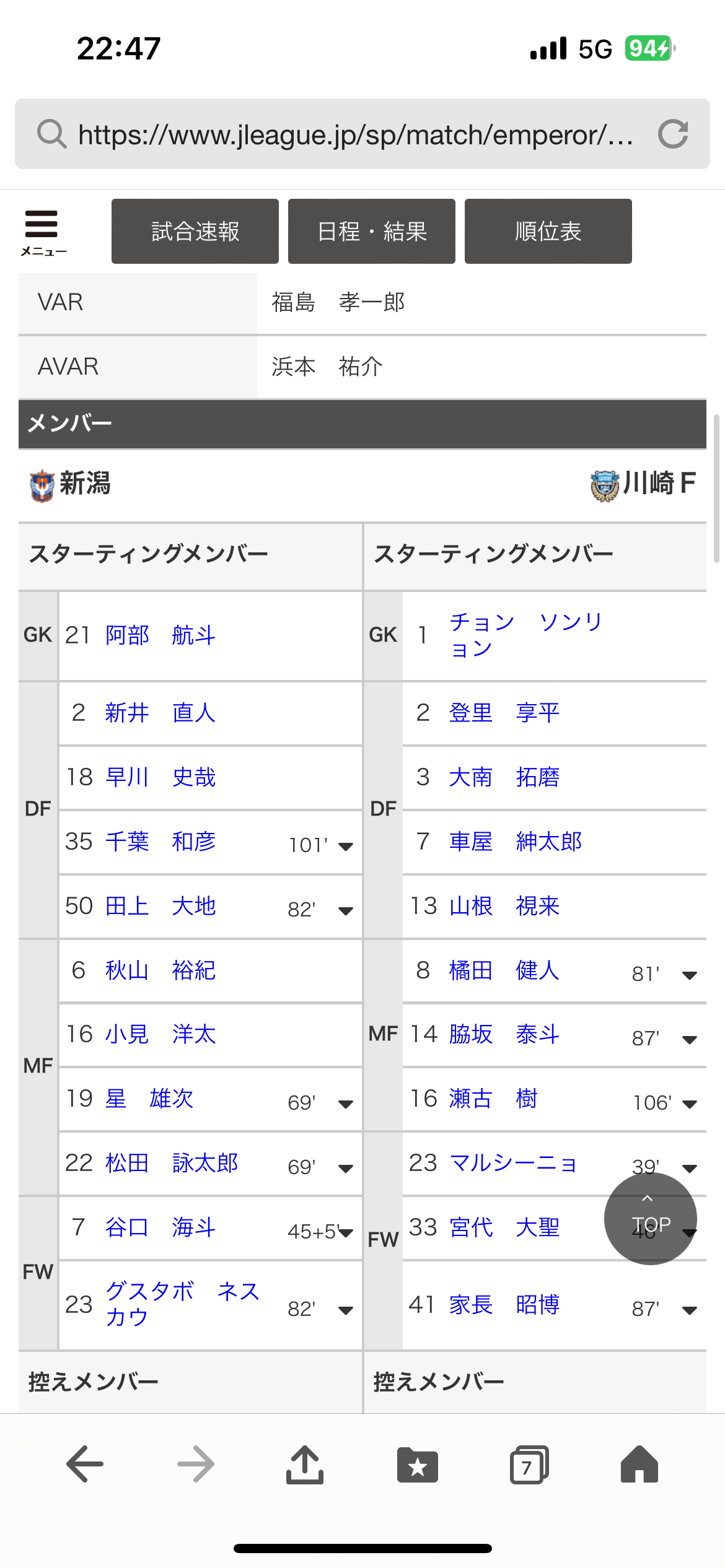
Task: Open the 試合速報 tab
Action: 195,232
